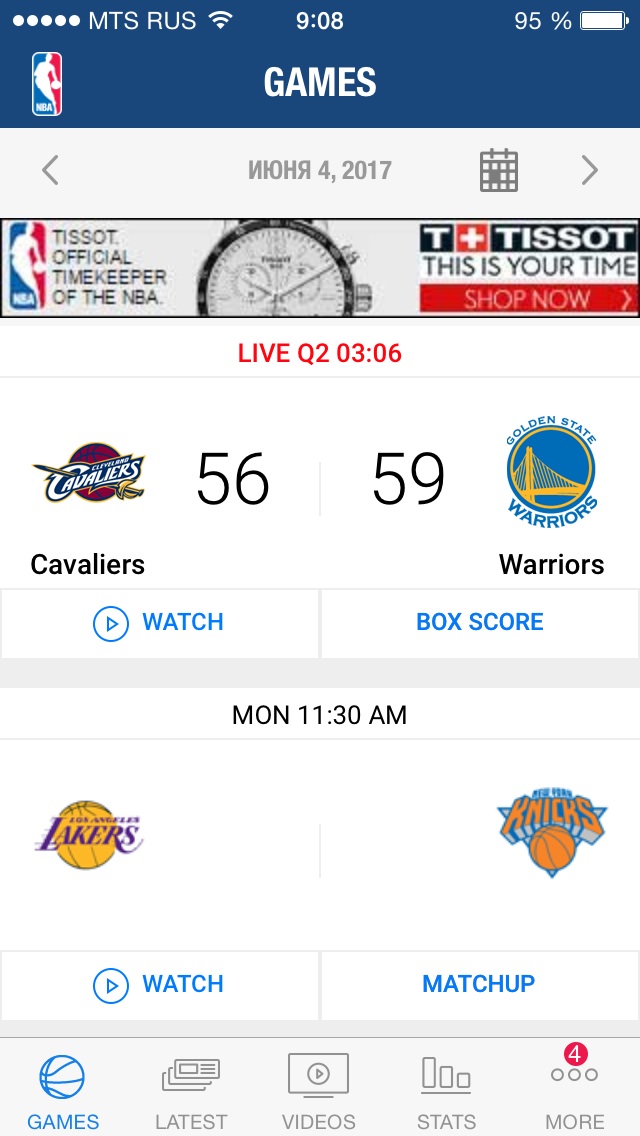Go to the previous day's games
The height and width of the screenshot is (1136, 640).
[x=49, y=171]
